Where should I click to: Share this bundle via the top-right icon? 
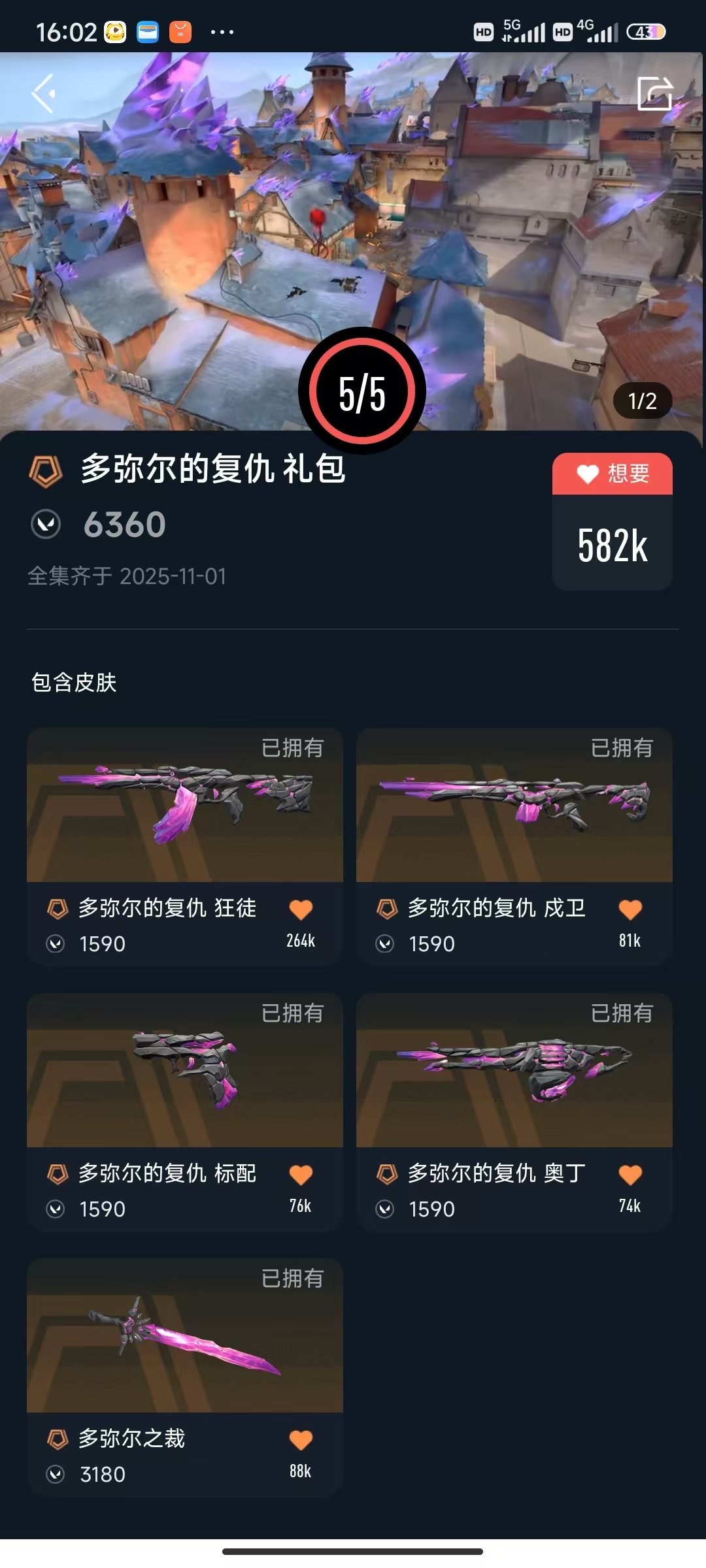coord(654,93)
